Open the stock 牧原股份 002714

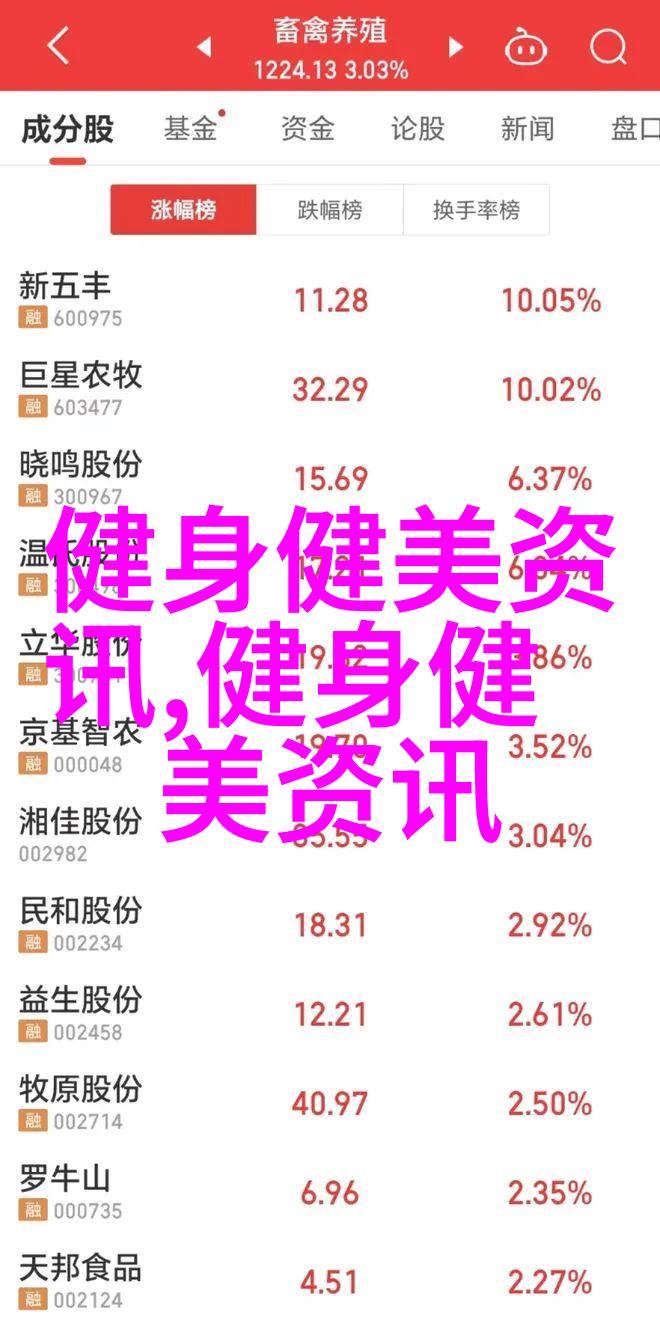pyautogui.click(x=80, y=1102)
